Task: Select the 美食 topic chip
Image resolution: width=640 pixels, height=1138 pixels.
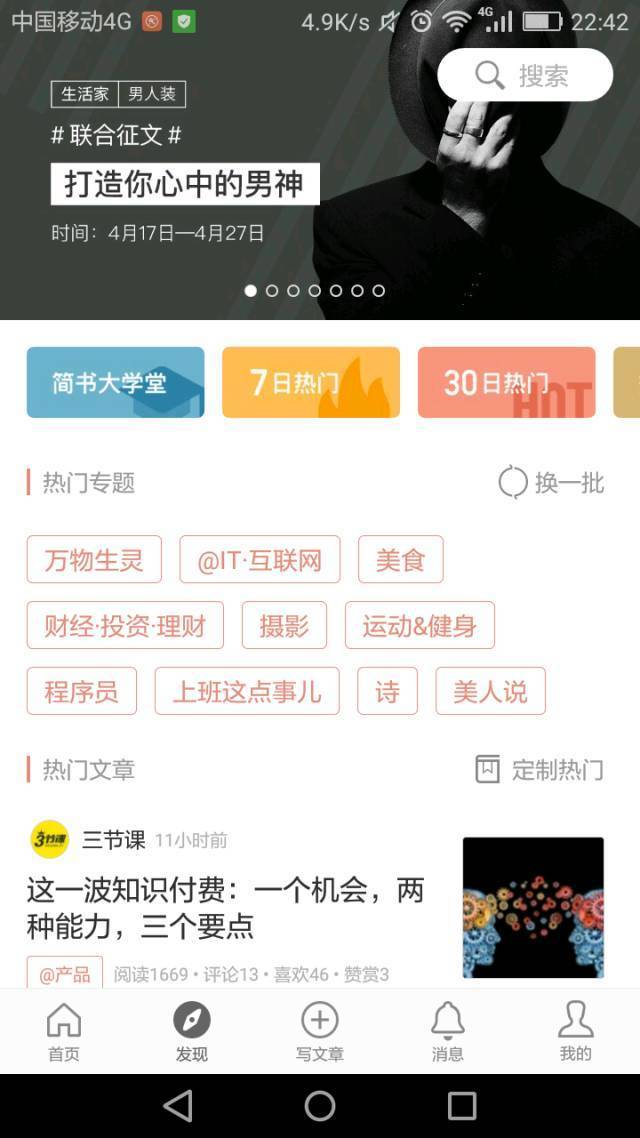Action: point(401,560)
